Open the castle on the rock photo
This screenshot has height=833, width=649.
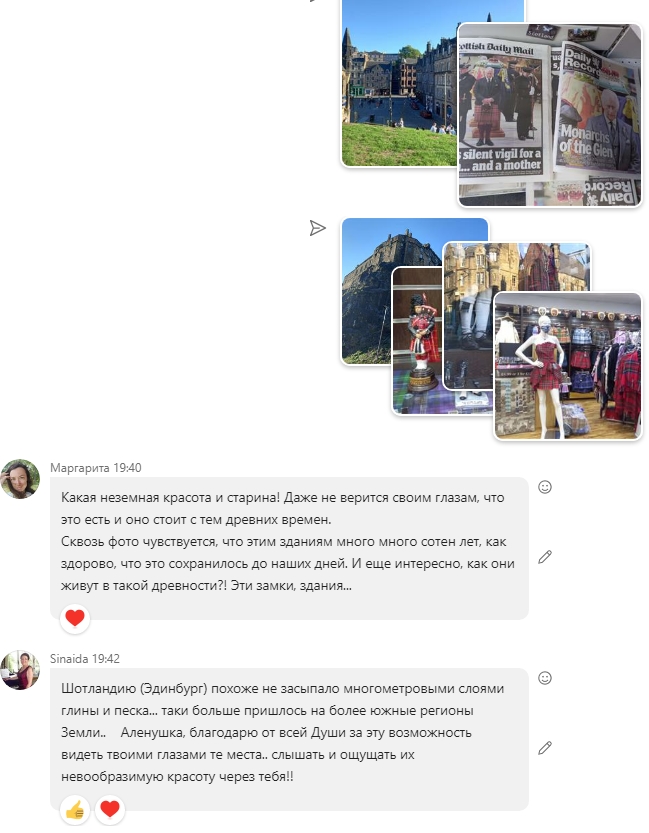point(365,290)
